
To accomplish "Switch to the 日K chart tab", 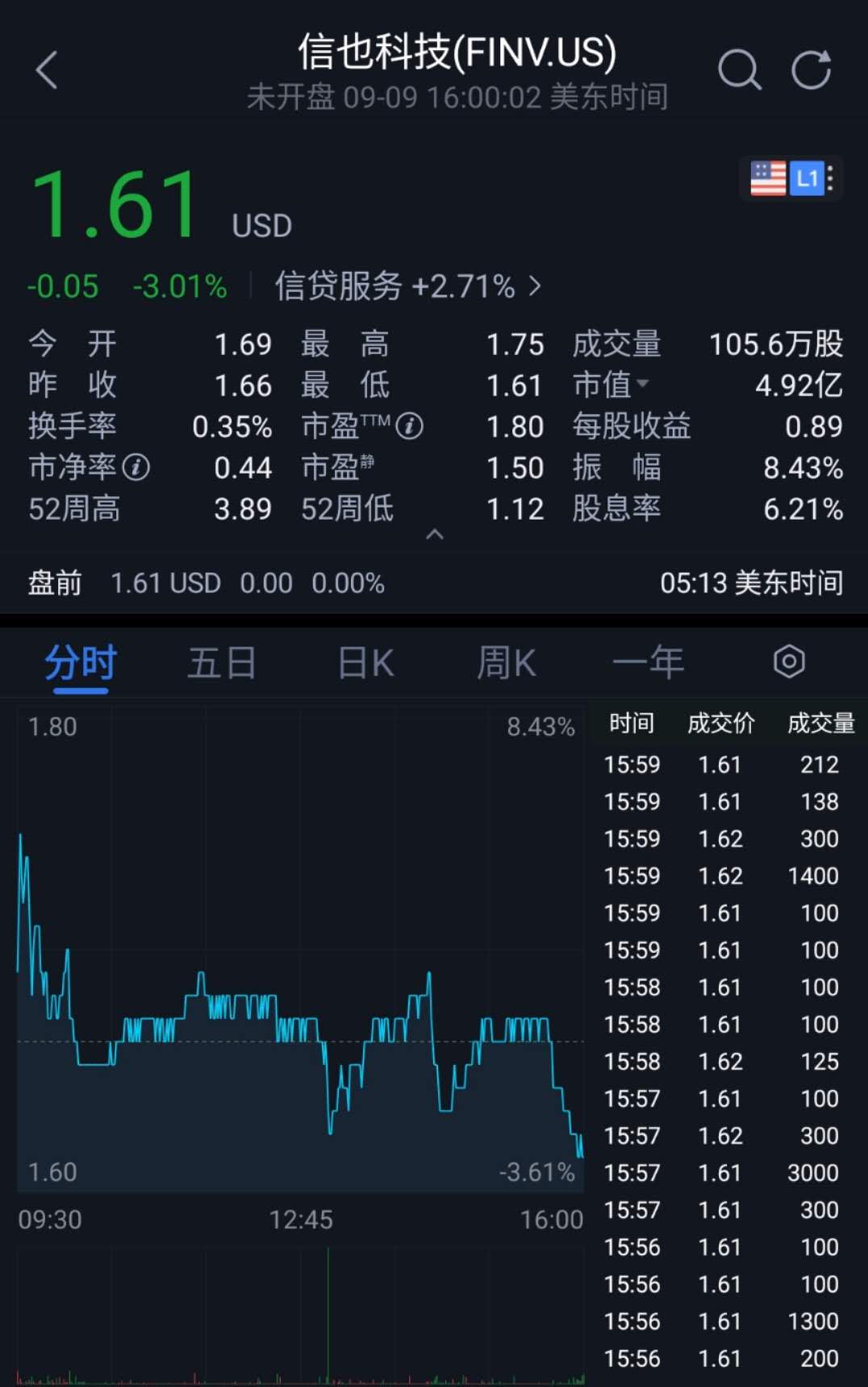I will coord(365,663).
